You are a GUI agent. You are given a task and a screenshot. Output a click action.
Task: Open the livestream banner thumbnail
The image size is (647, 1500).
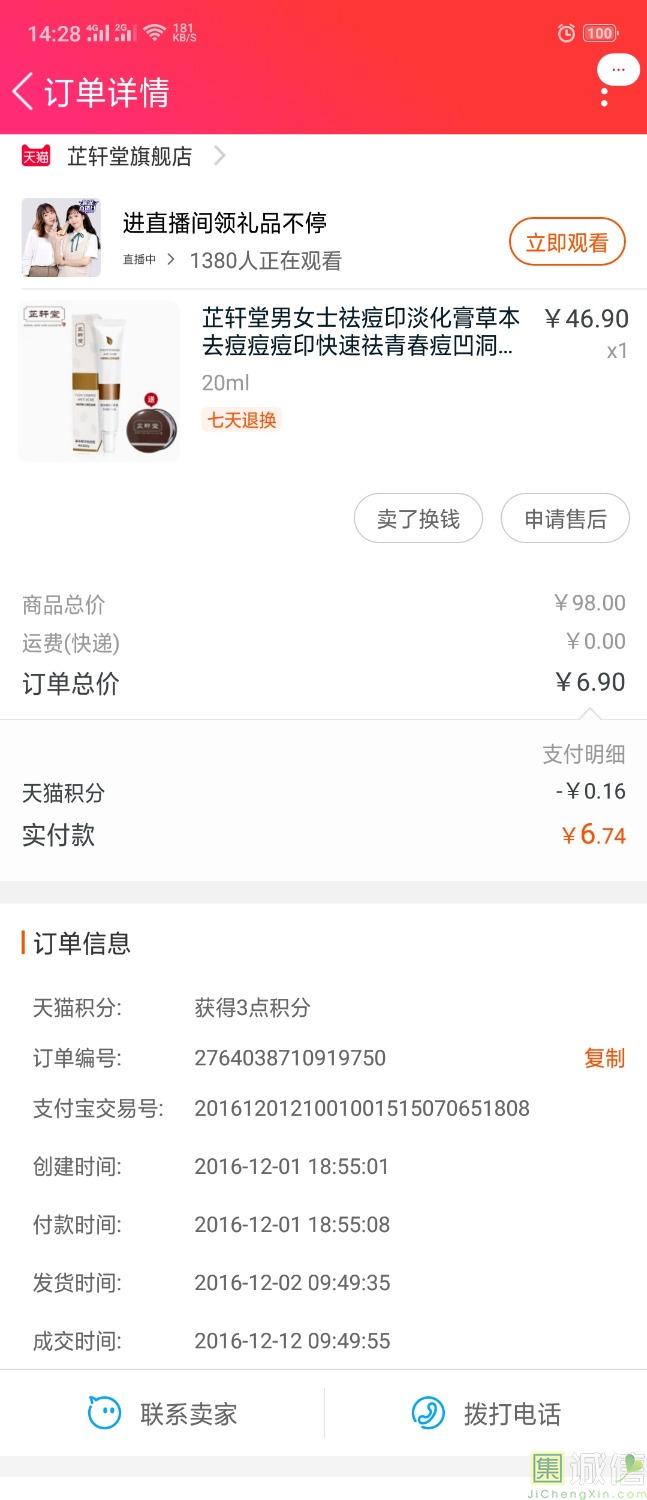(61, 237)
